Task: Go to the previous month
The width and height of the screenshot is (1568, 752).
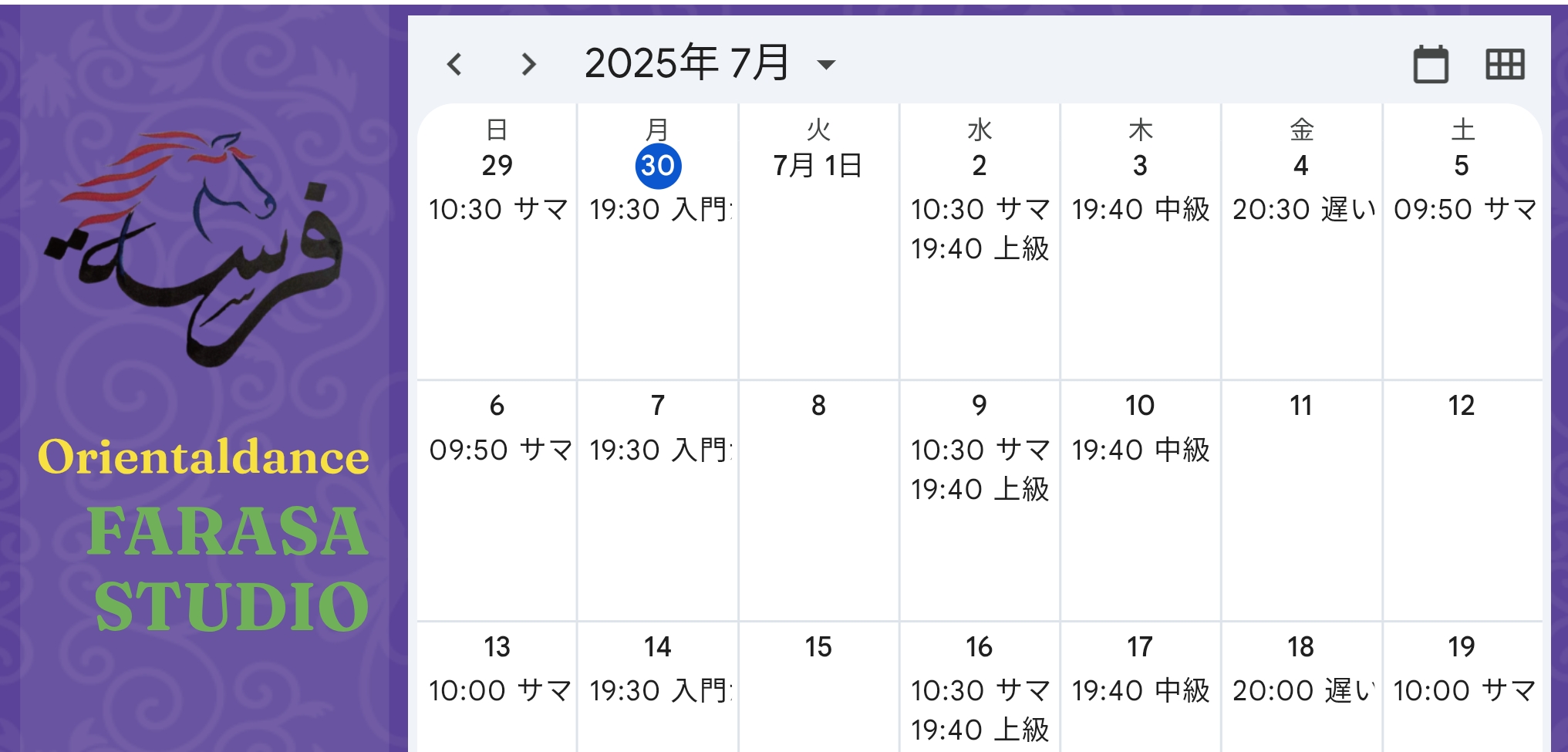Action: (455, 64)
